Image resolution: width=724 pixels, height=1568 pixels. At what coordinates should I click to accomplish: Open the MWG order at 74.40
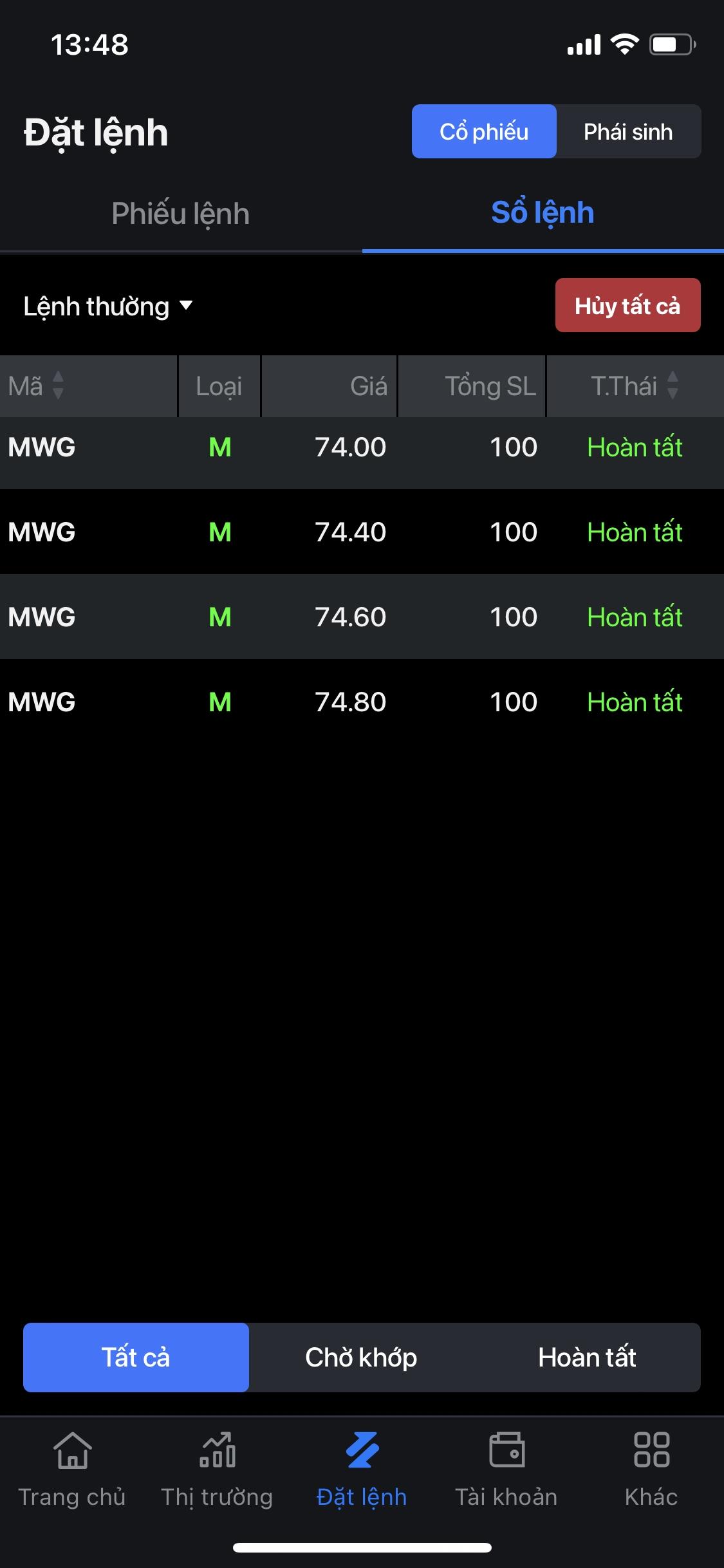[x=362, y=532]
